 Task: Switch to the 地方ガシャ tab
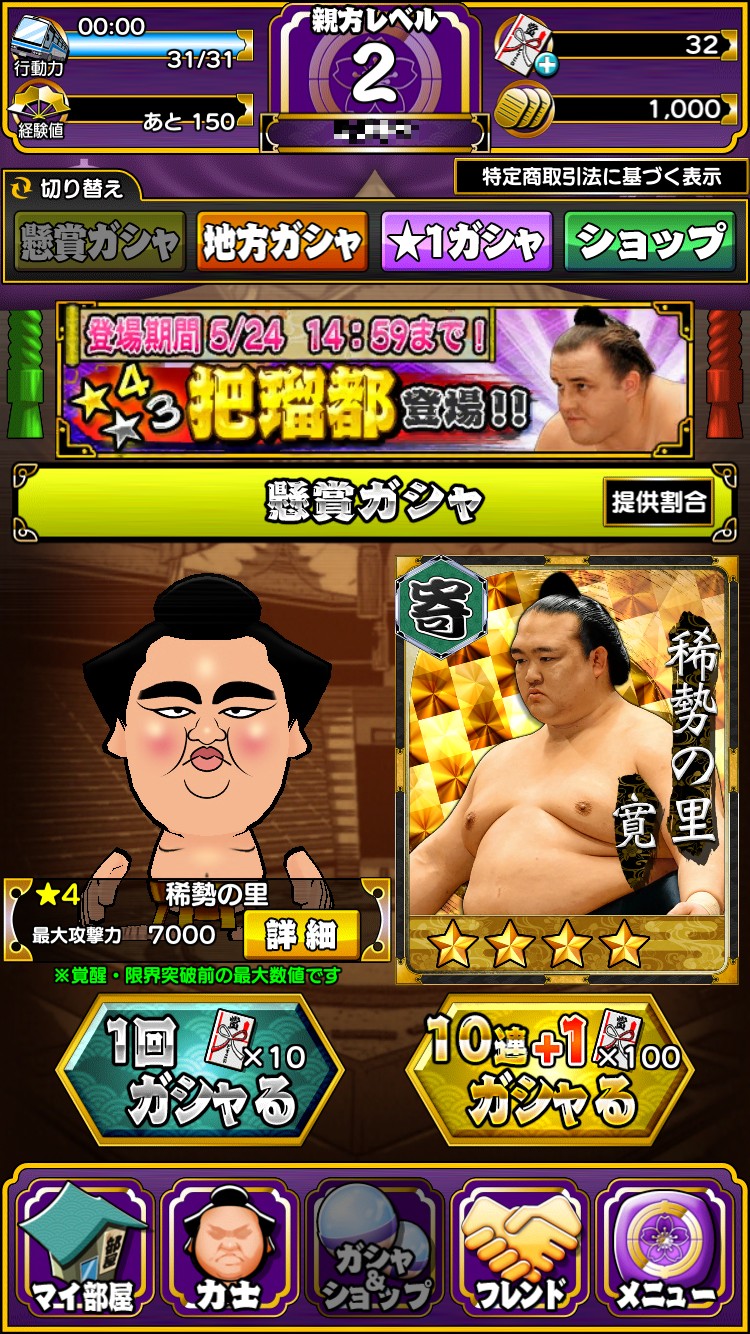click(283, 242)
